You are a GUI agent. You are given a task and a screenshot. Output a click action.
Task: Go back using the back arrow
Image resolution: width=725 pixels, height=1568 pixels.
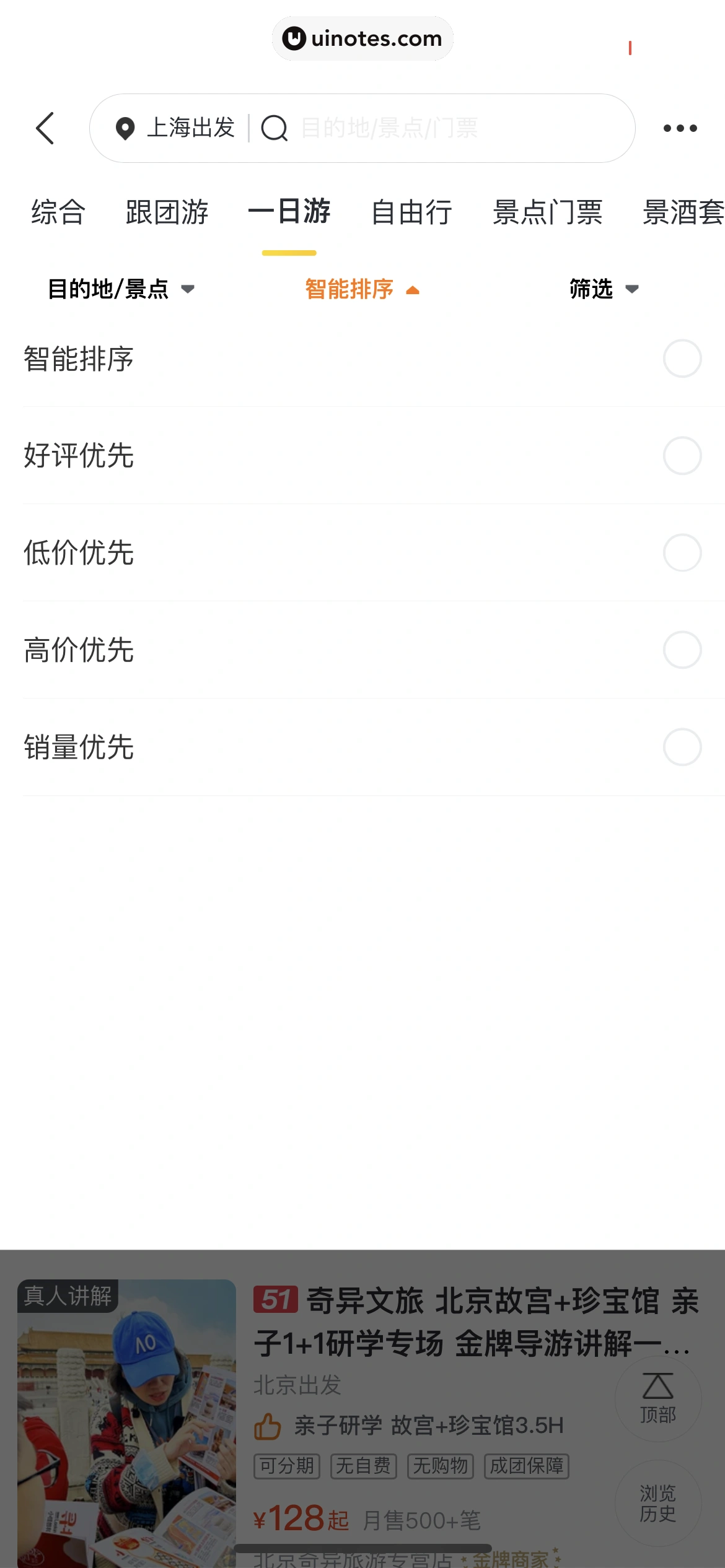[45, 128]
